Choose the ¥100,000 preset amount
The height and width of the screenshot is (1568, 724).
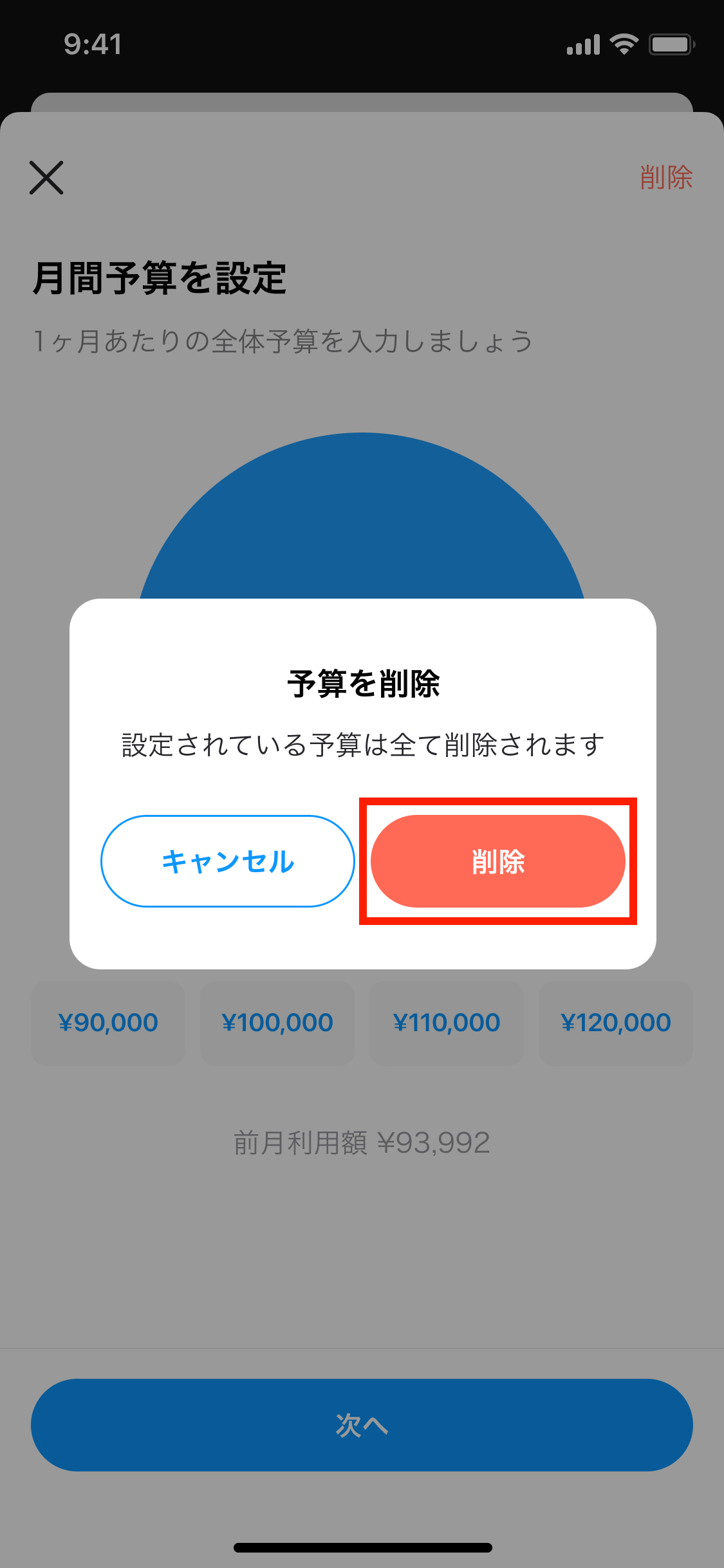click(x=277, y=1023)
